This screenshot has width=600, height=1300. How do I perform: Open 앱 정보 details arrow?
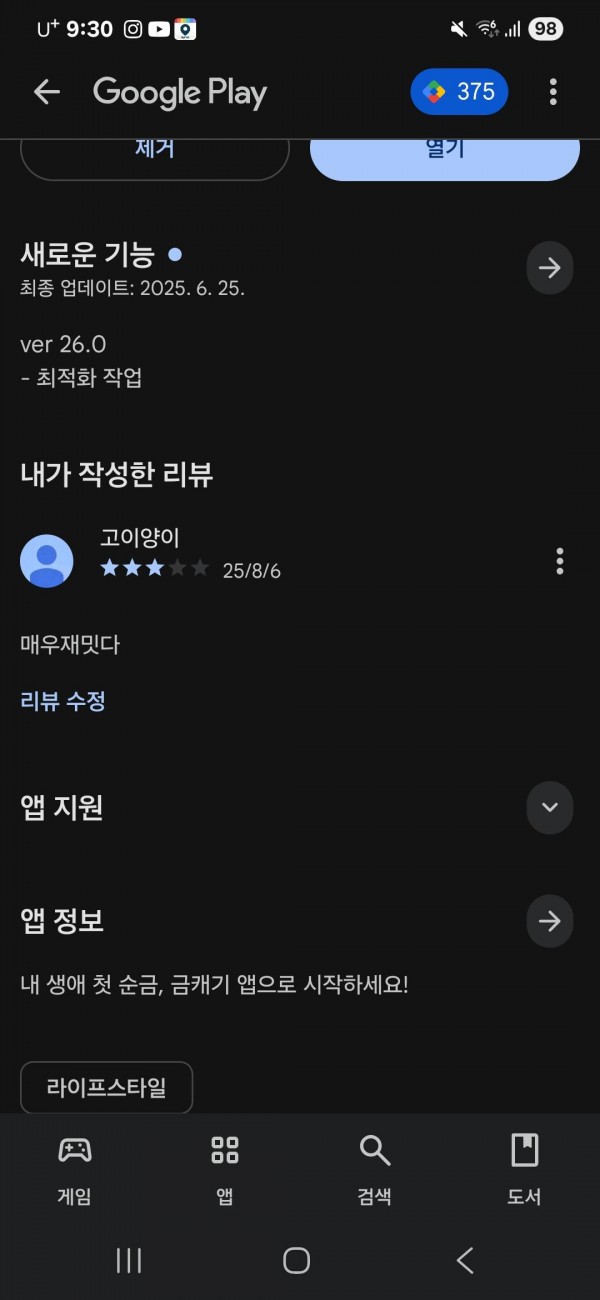550,921
